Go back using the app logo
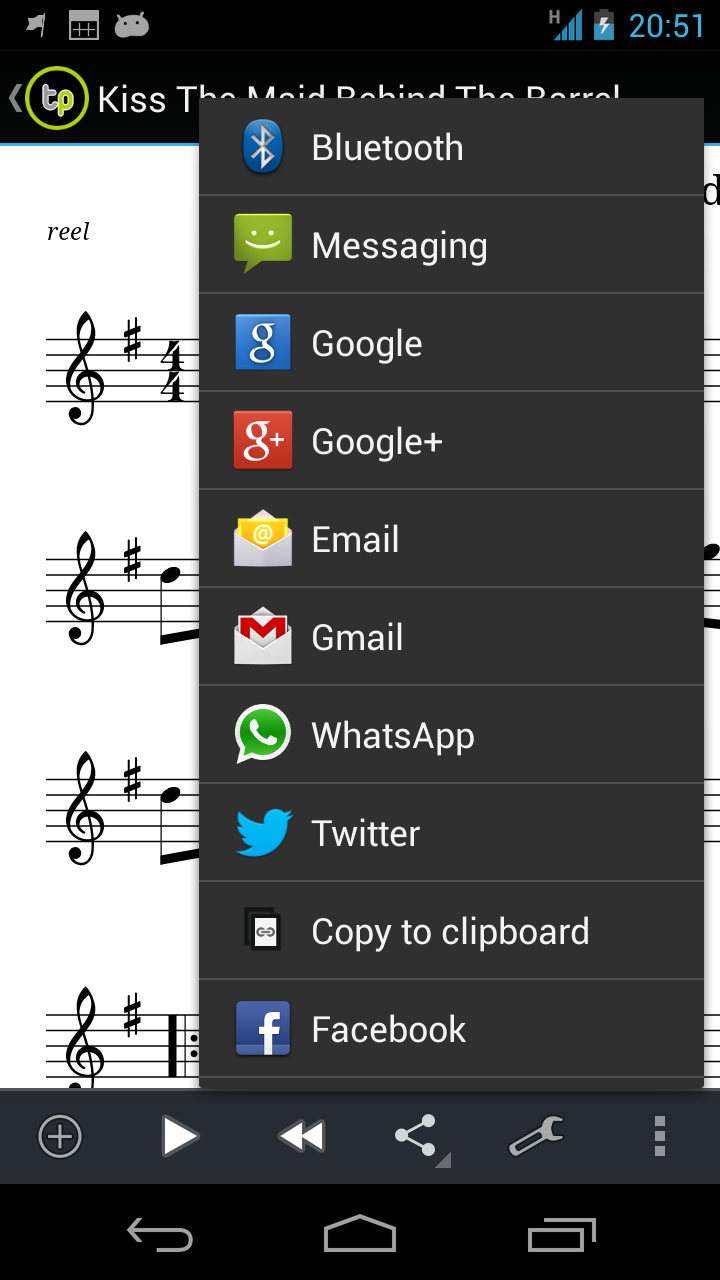 [x=48, y=98]
